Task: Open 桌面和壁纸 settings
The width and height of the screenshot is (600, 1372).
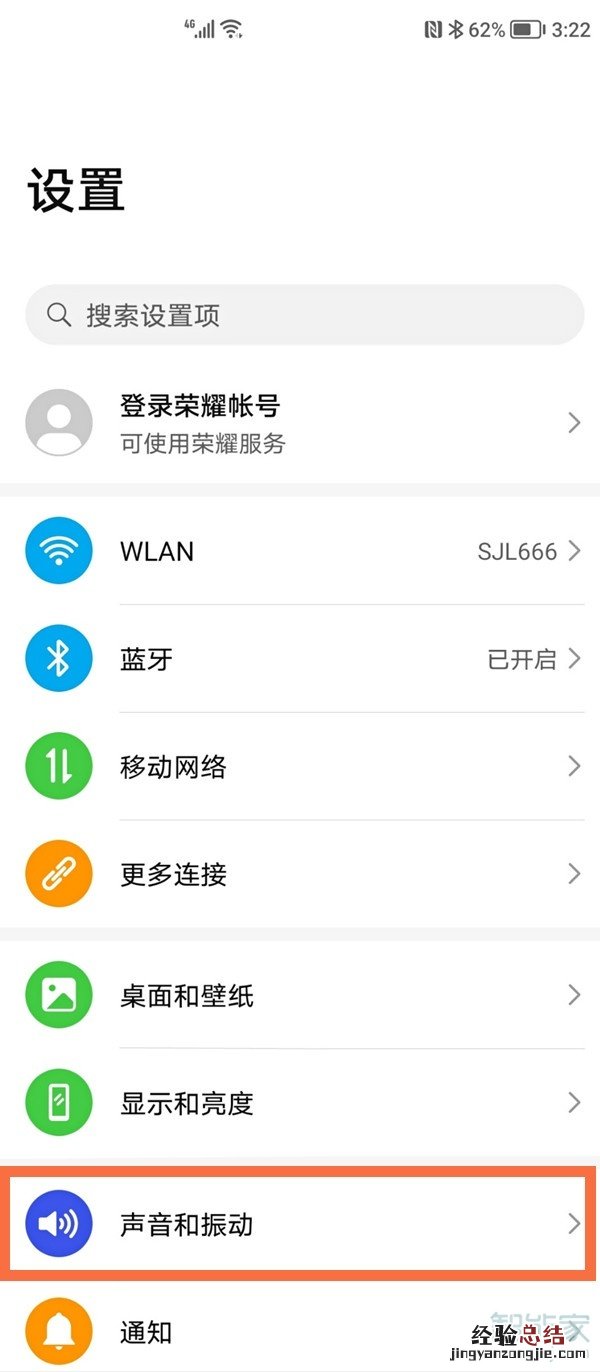Action: tap(300, 996)
